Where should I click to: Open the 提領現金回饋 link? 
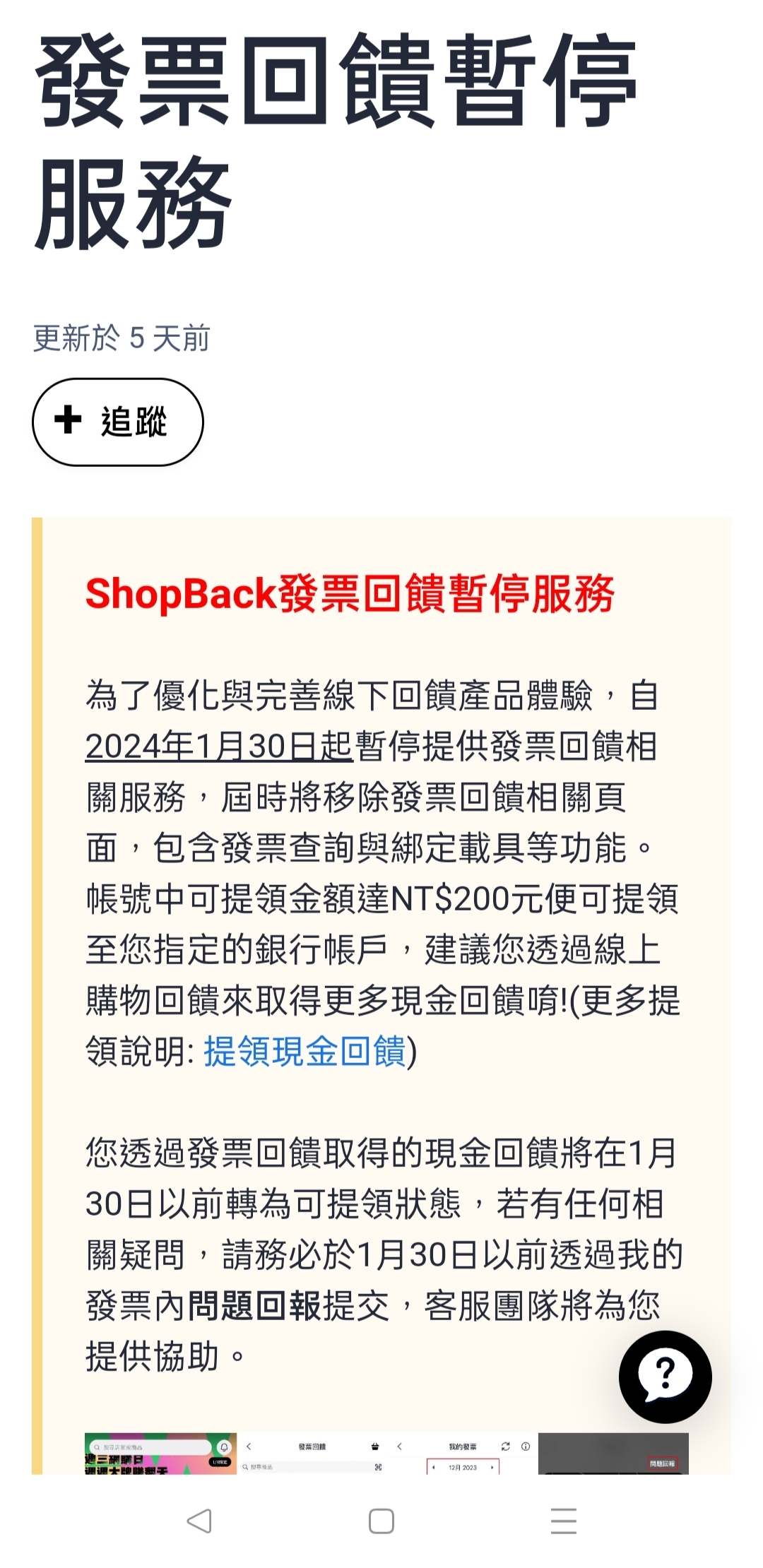tap(304, 1052)
